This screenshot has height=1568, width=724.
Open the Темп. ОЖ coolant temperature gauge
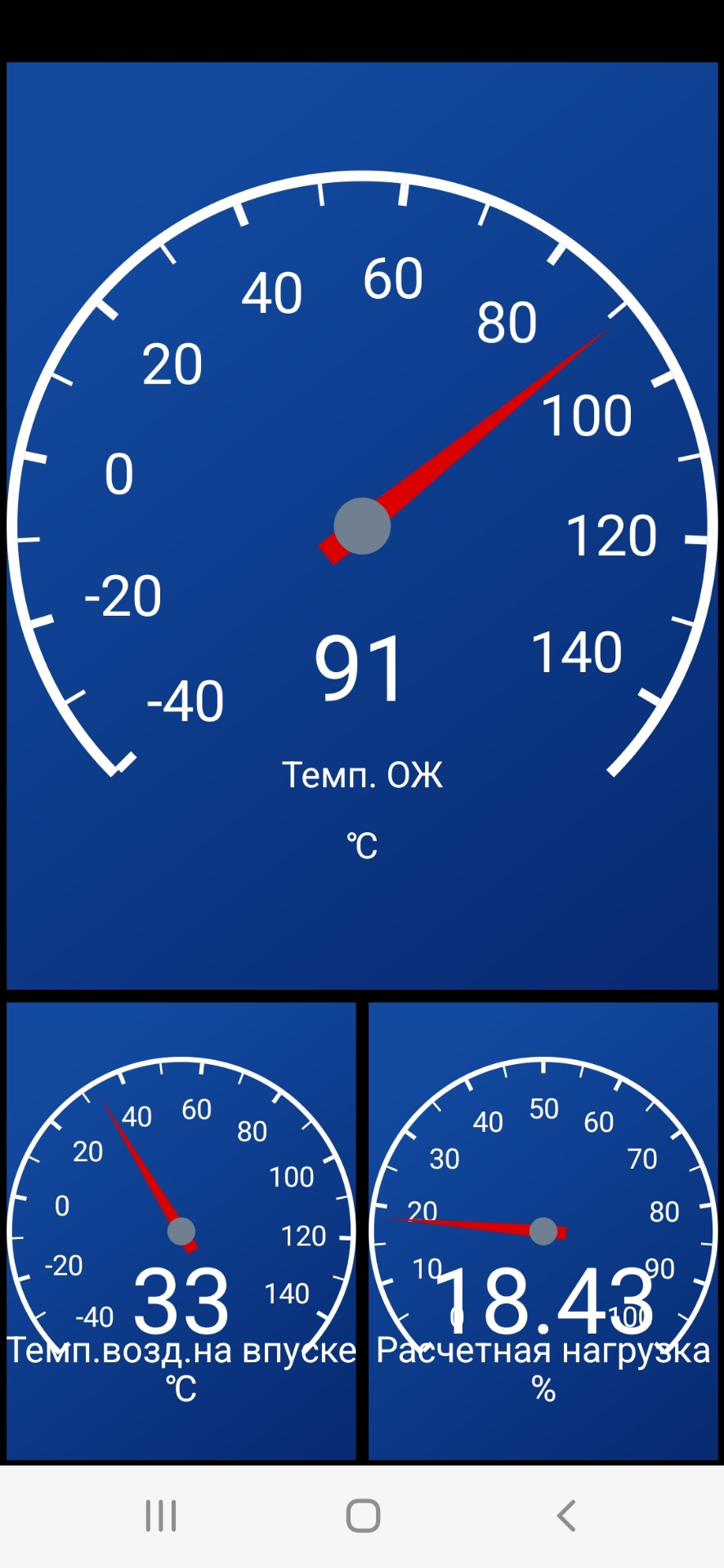point(362,527)
